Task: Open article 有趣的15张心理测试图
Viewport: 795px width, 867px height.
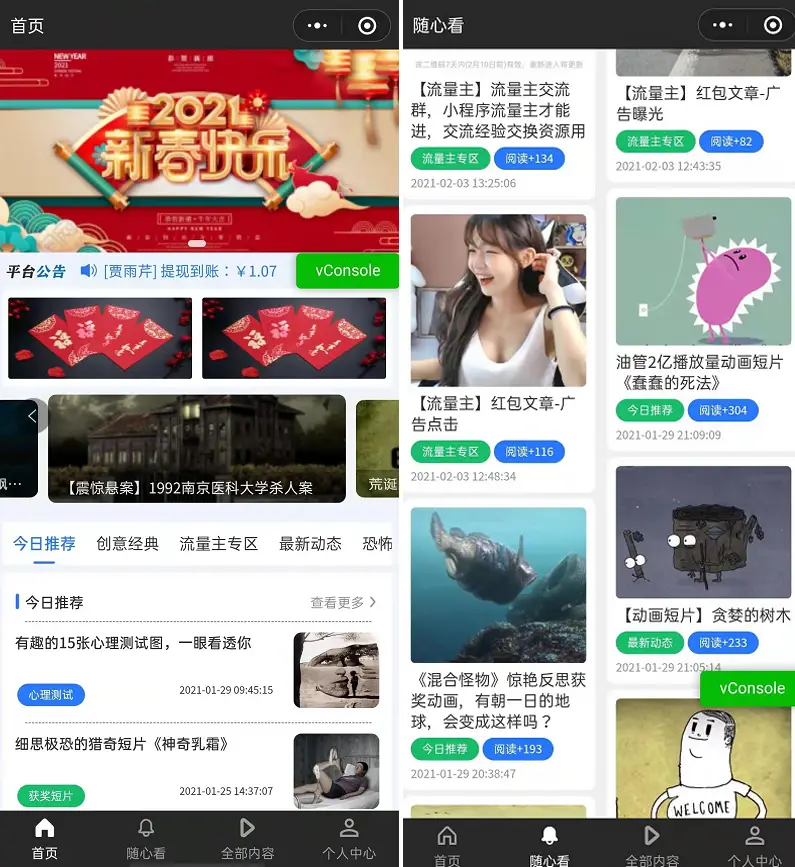Action: pyautogui.click(x=133, y=643)
